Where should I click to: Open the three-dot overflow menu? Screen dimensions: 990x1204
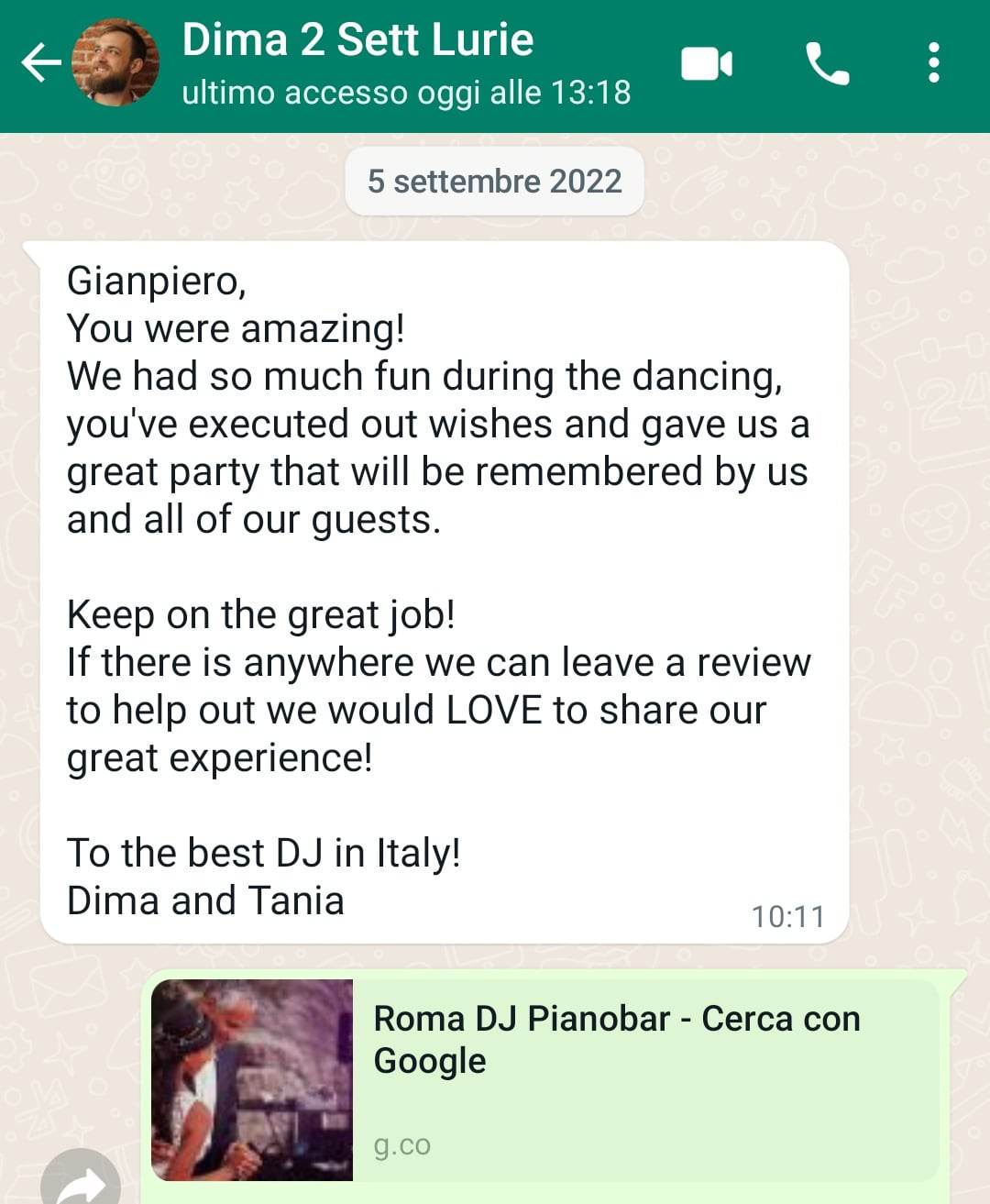[x=933, y=63]
